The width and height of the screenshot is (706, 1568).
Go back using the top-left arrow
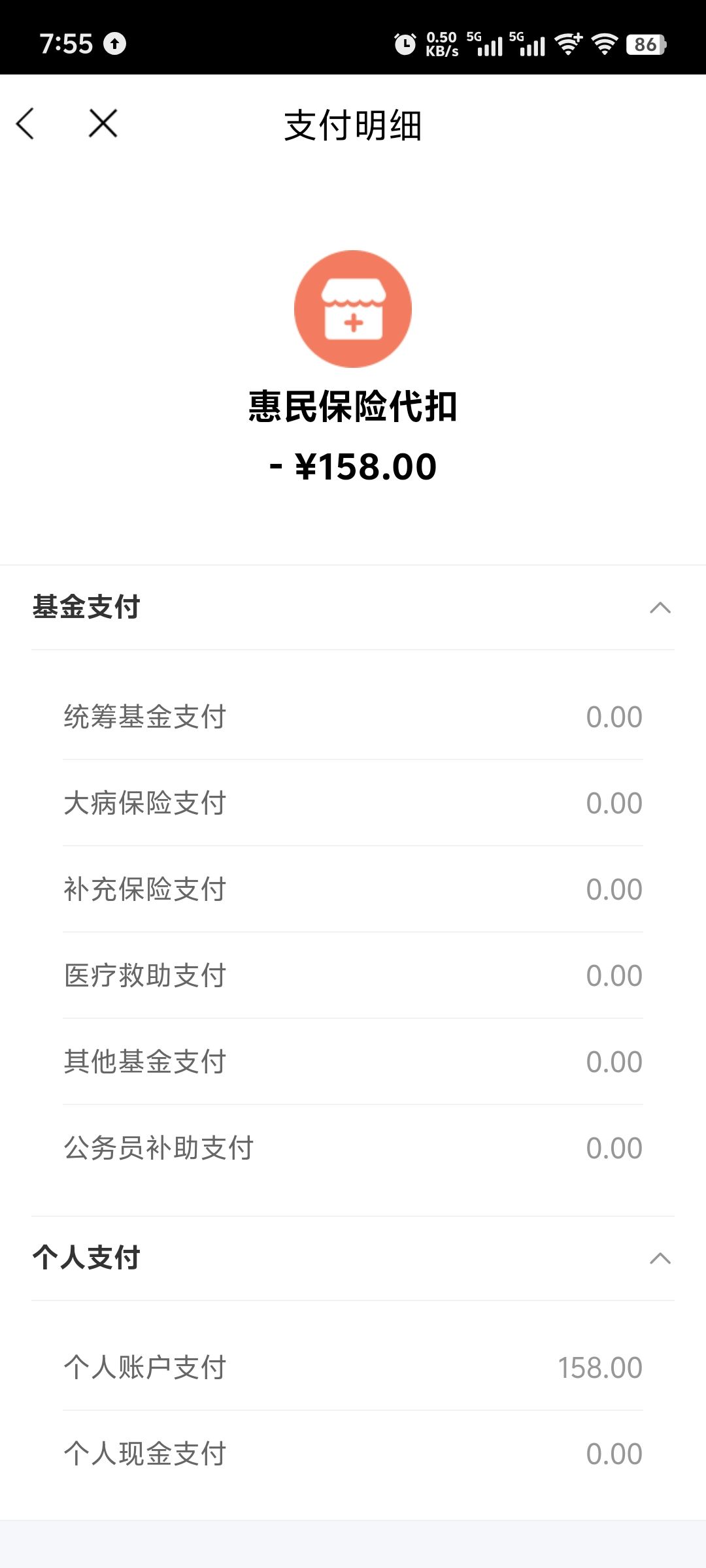click(x=25, y=123)
